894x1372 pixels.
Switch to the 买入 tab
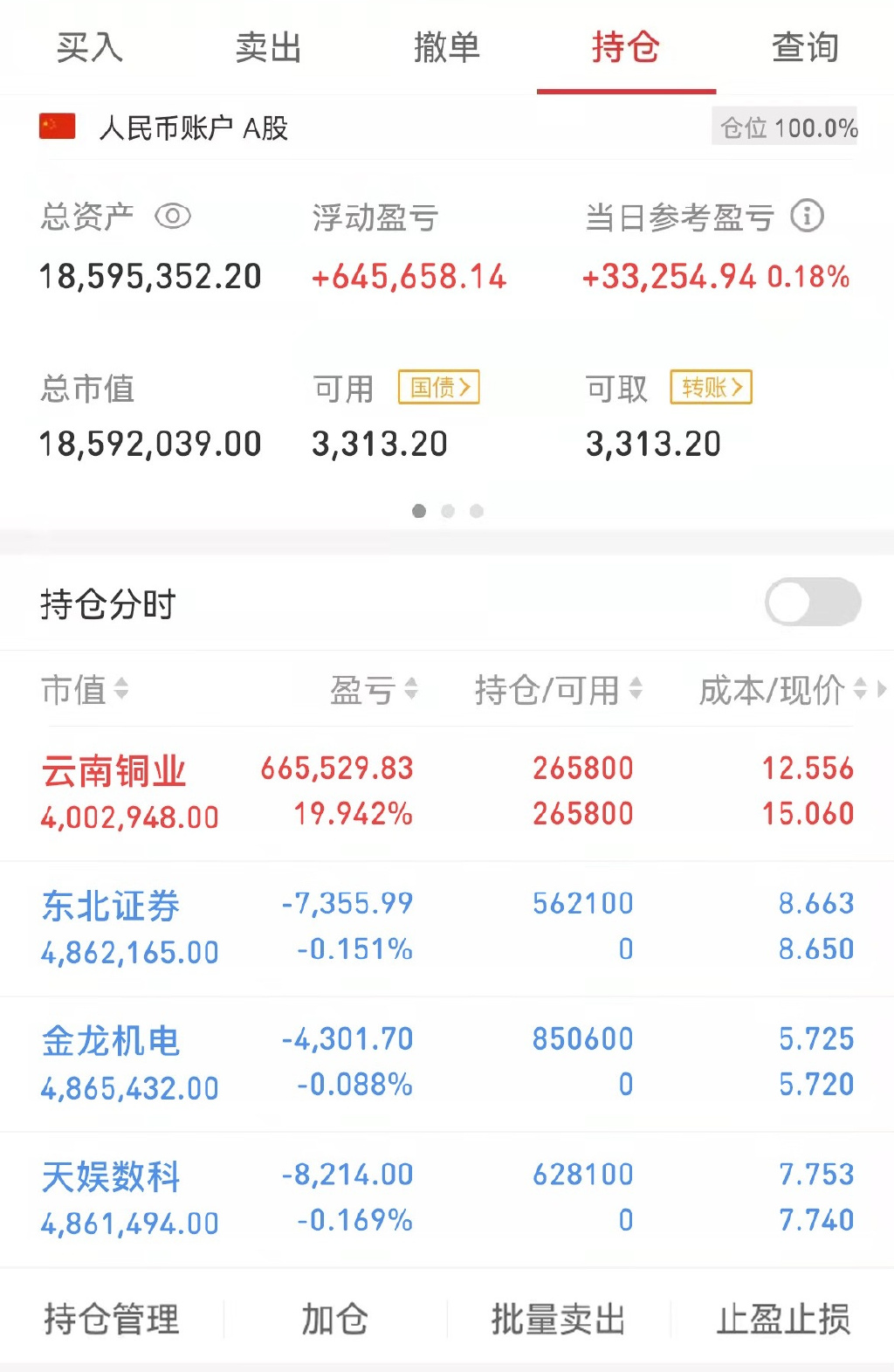coord(89,47)
